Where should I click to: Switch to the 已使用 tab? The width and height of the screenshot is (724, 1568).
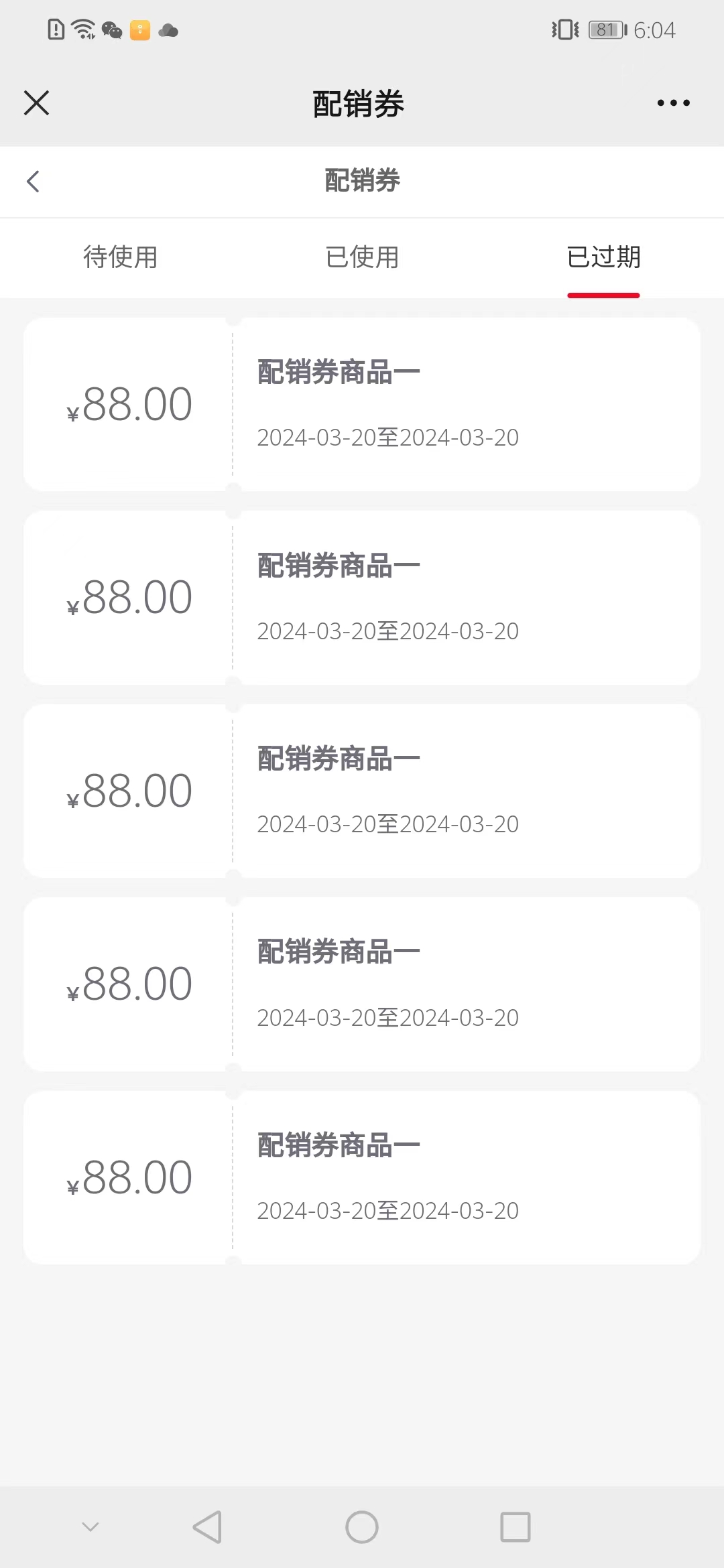pos(362,257)
